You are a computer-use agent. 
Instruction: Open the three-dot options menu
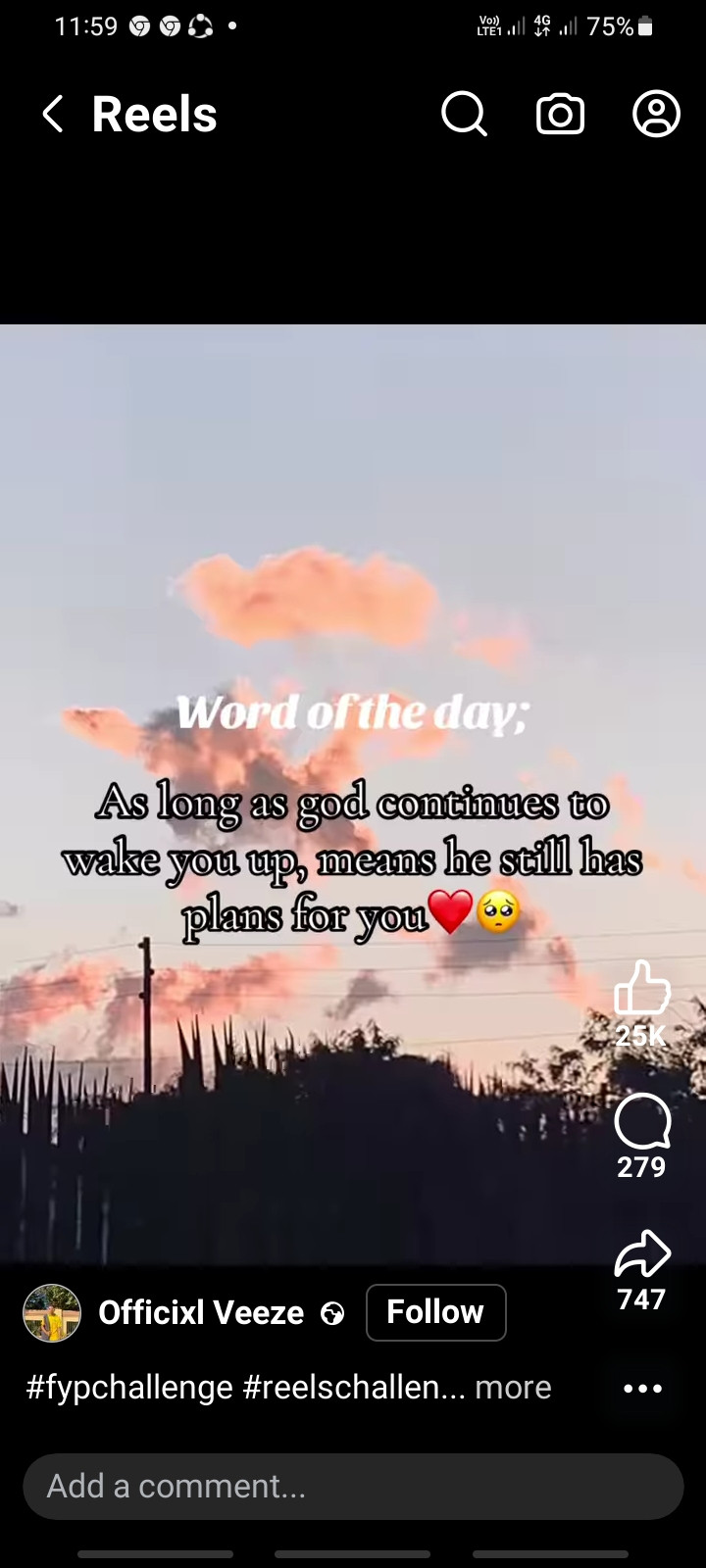click(642, 1388)
